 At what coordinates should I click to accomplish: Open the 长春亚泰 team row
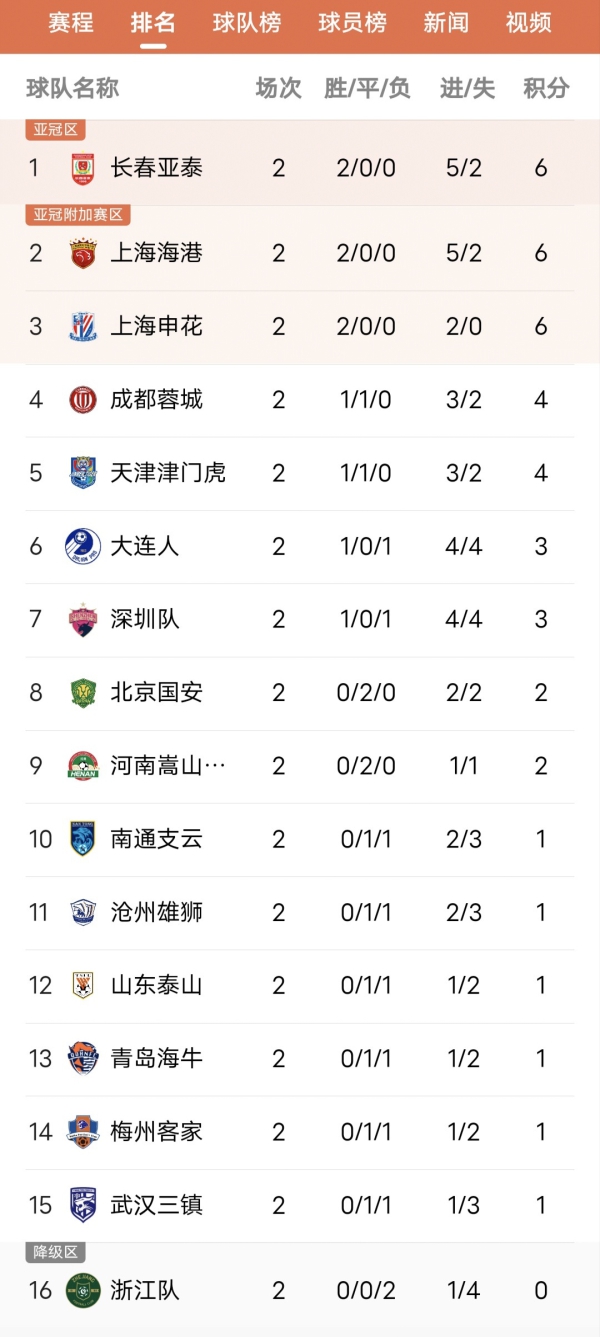pos(157,168)
